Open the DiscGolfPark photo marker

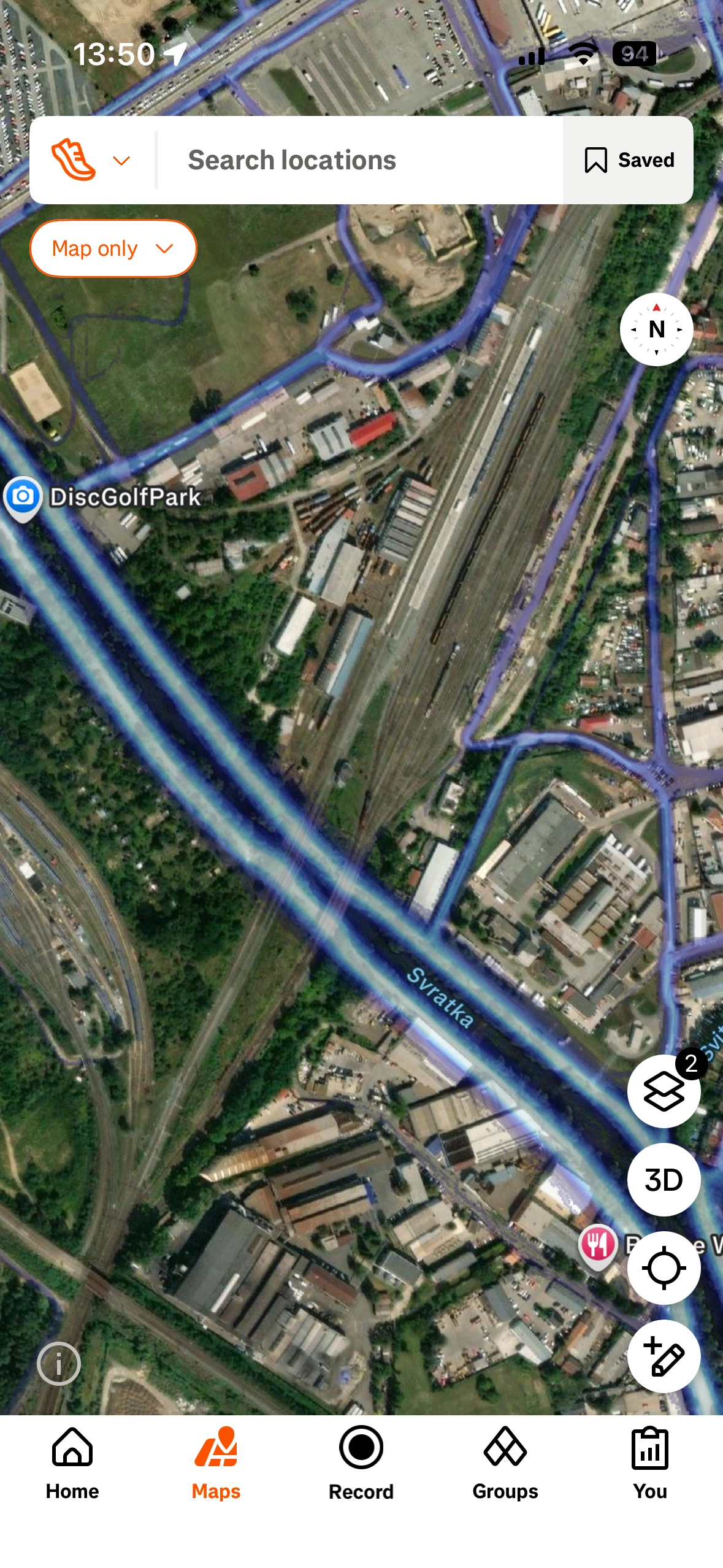(23, 496)
